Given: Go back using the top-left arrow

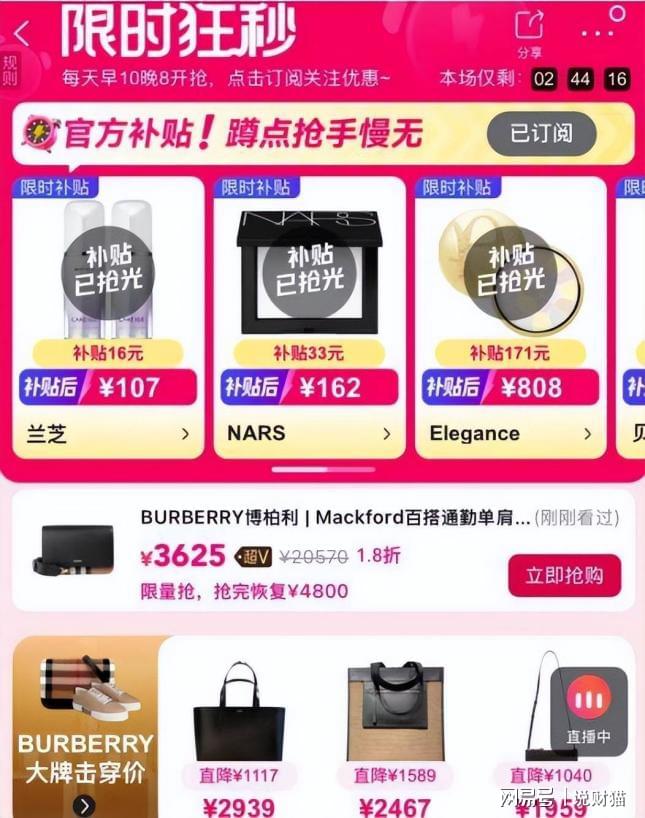Looking at the screenshot, I should pyautogui.click(x=22, y=33).
